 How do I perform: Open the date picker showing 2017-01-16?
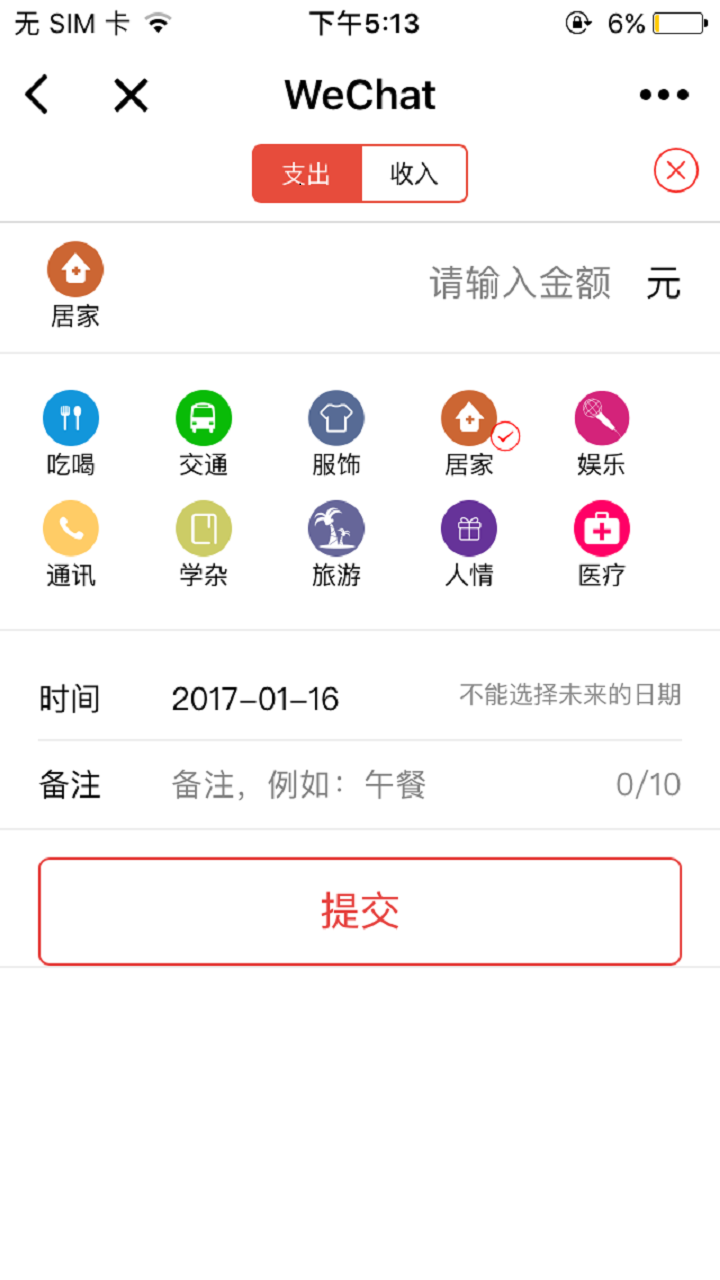point(255,699)
